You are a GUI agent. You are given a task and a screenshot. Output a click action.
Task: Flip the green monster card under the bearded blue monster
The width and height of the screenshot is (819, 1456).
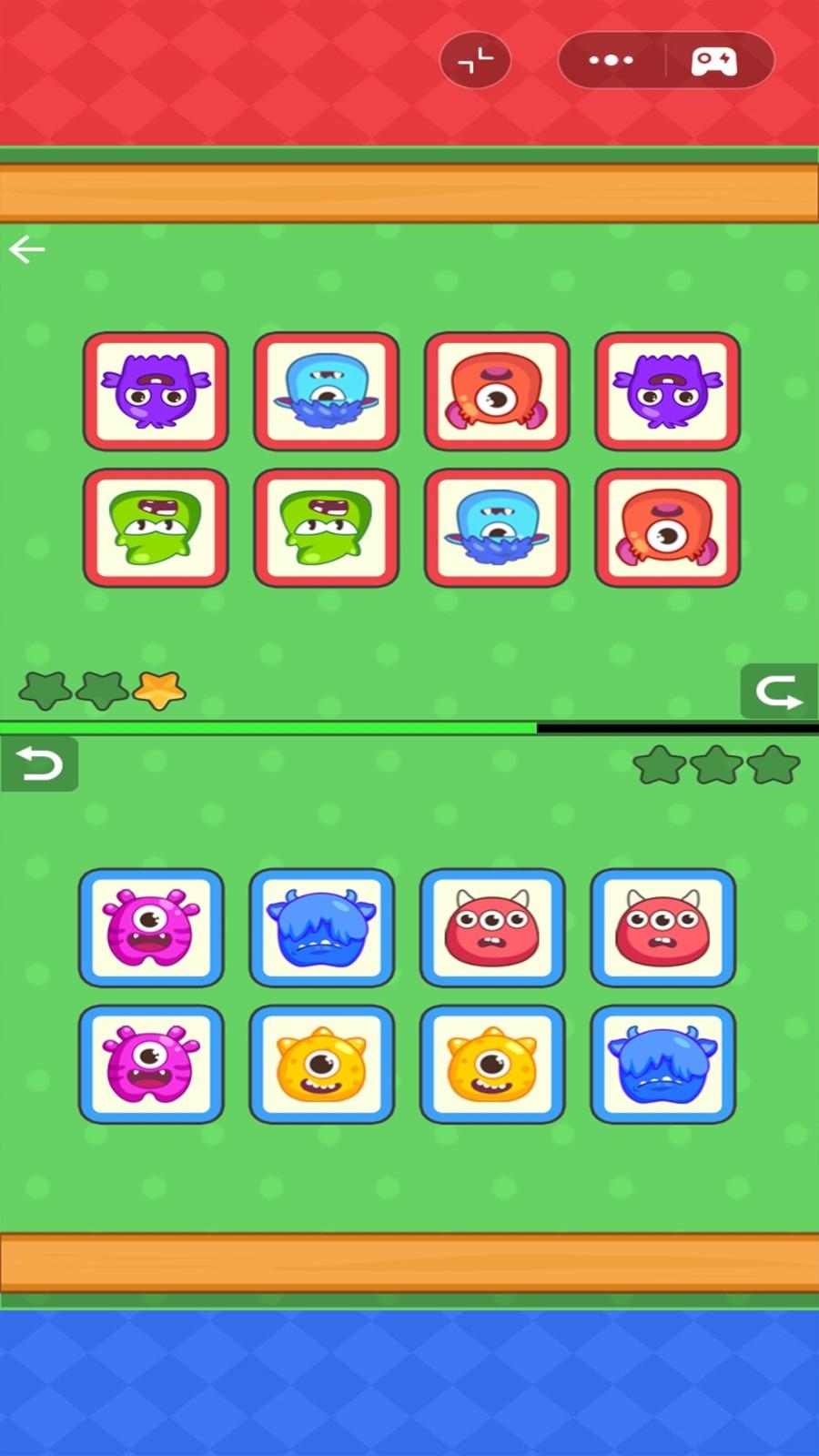pyautogui.click(x=326, y=528)
